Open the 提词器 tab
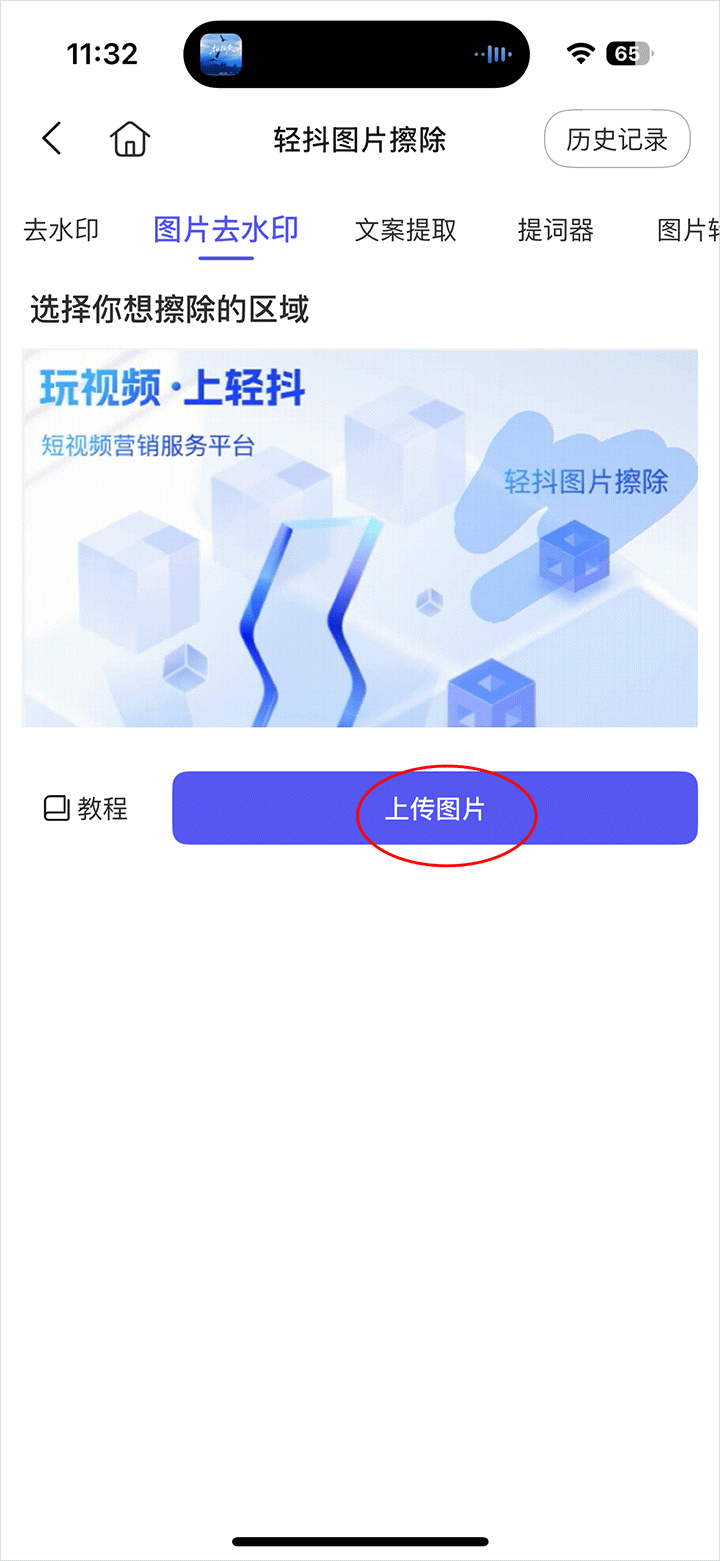The width and height of the screenshot is (720, 1561). click(555, 230)
